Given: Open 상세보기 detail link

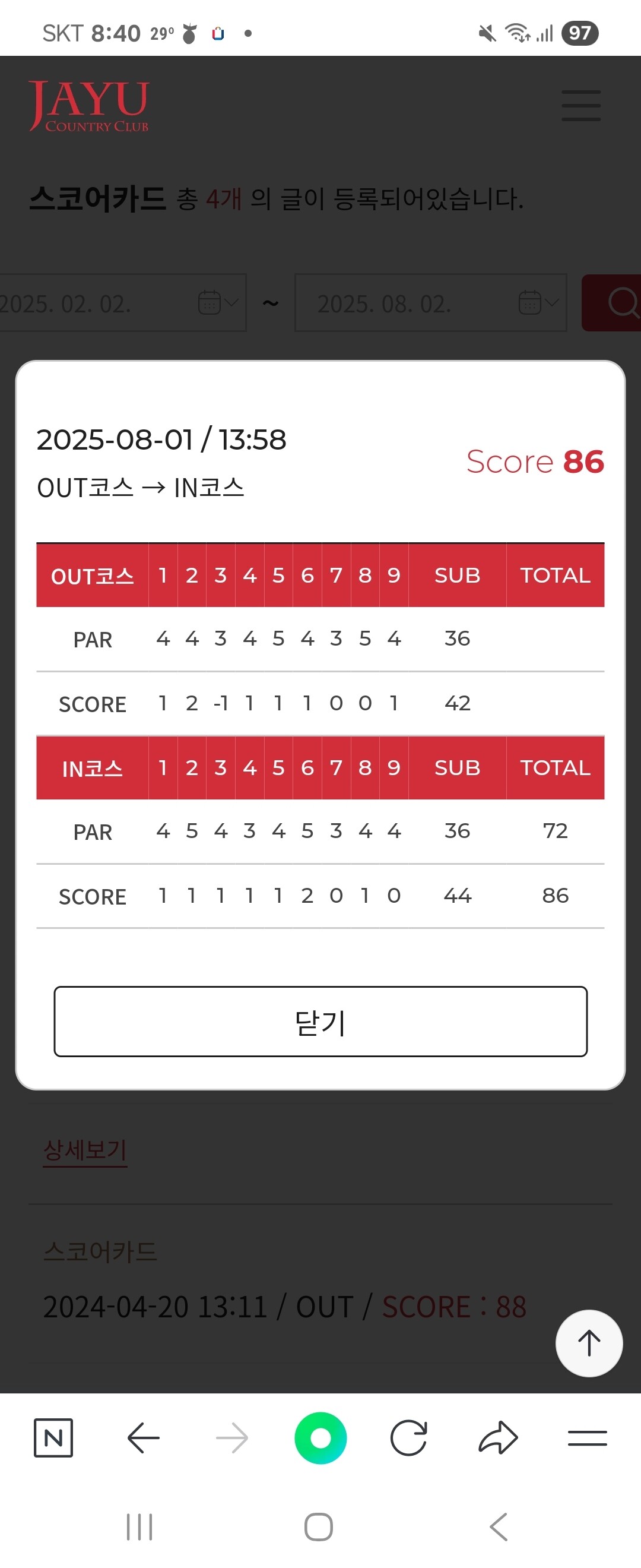Looking at the screenshot, I should [84, 1150].
